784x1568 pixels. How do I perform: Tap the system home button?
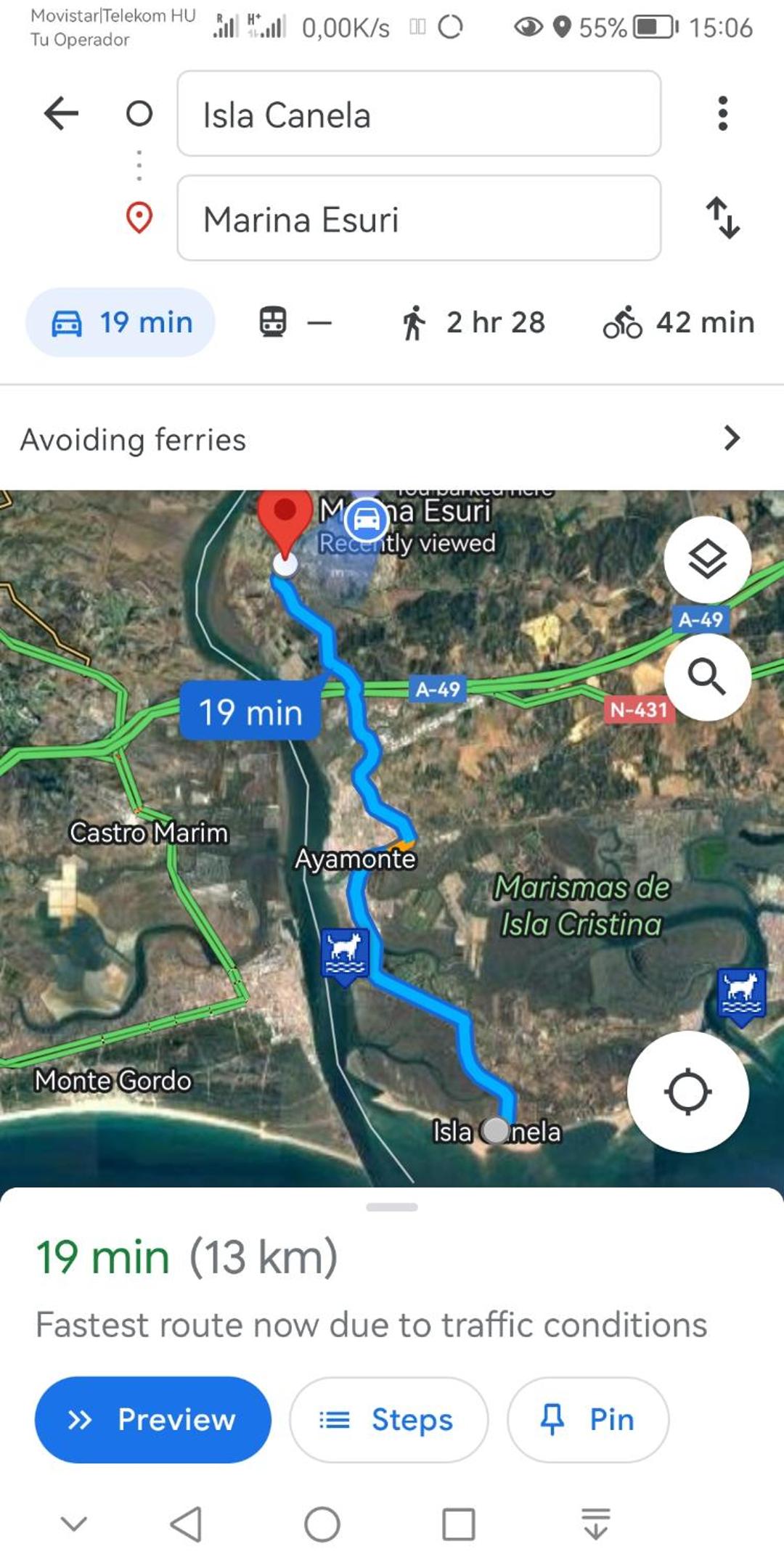322,1524
